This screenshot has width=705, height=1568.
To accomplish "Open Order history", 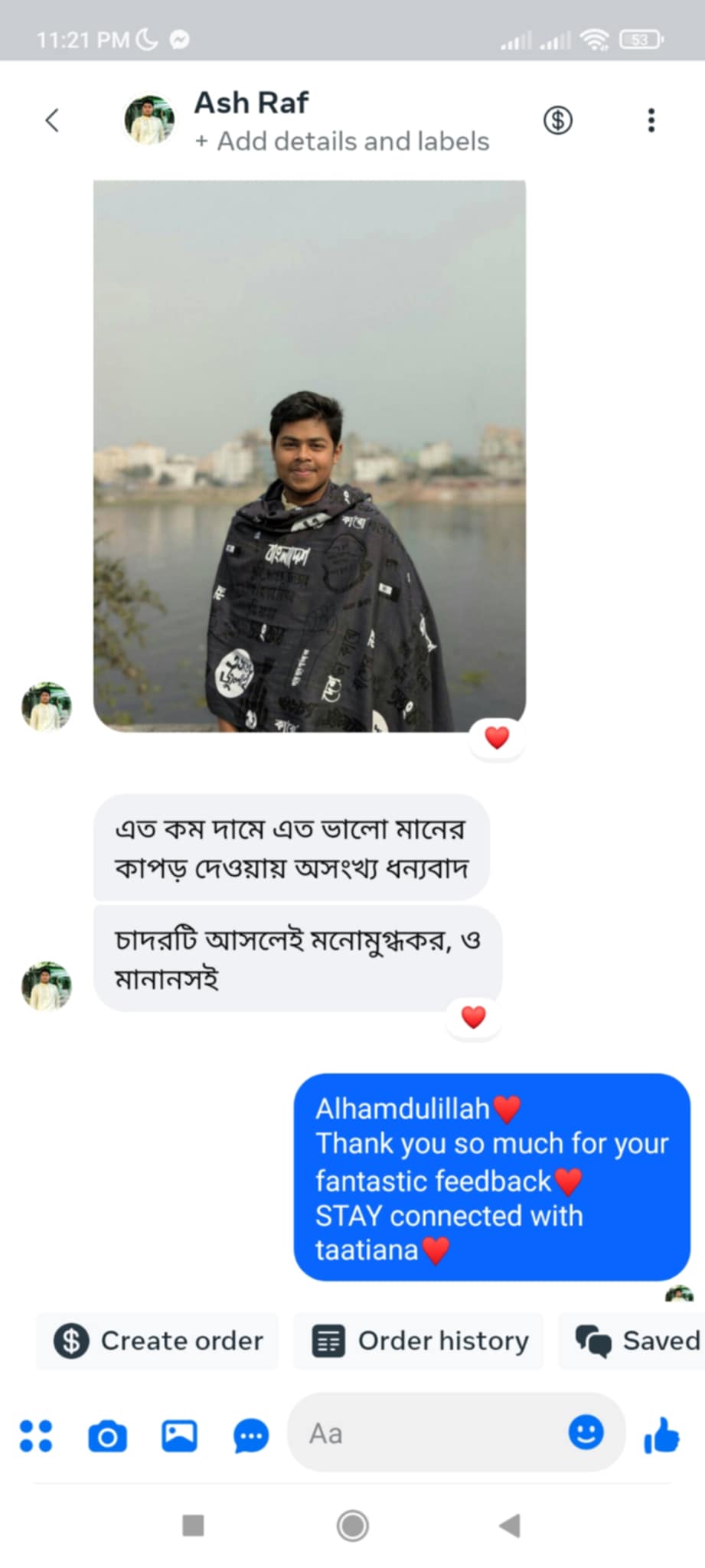I will click(x=419, y=1341).
